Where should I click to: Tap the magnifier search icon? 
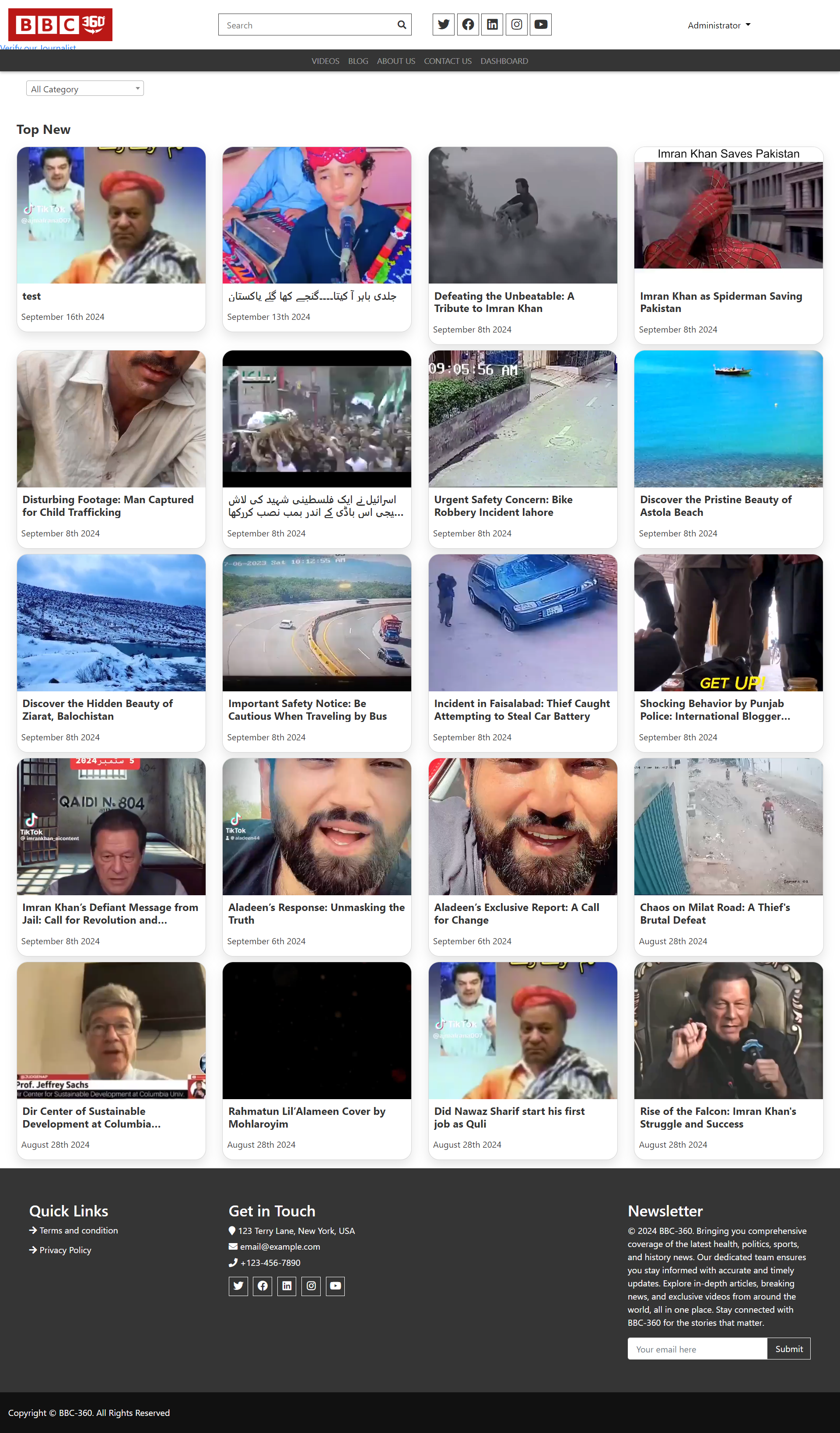click(x=402, y=25)
